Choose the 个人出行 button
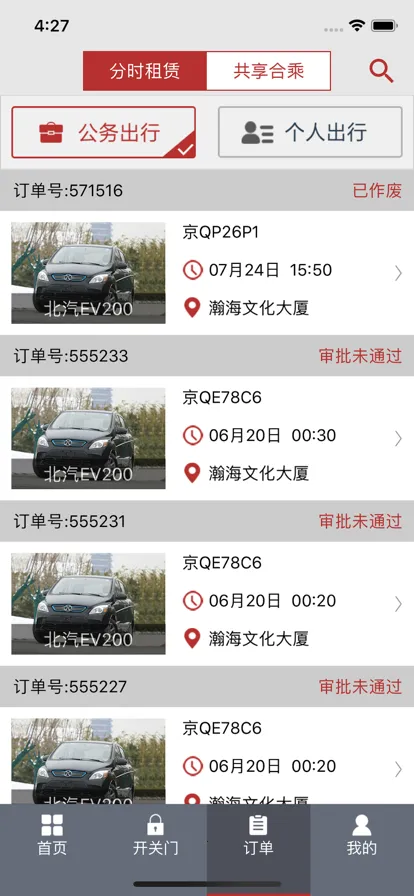Viewport: 414px width, 896px height. point(310,132)
